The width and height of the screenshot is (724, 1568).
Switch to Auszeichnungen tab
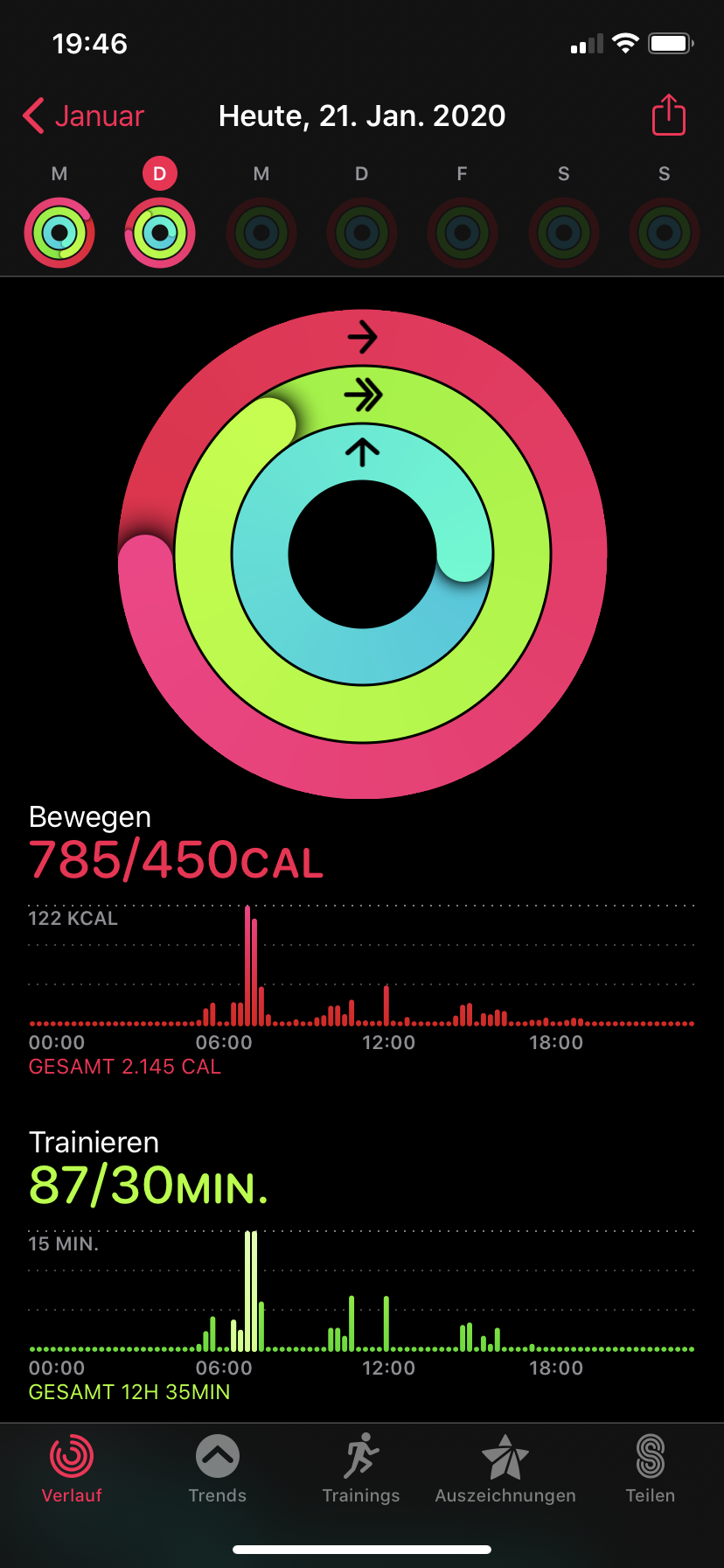505,1470
